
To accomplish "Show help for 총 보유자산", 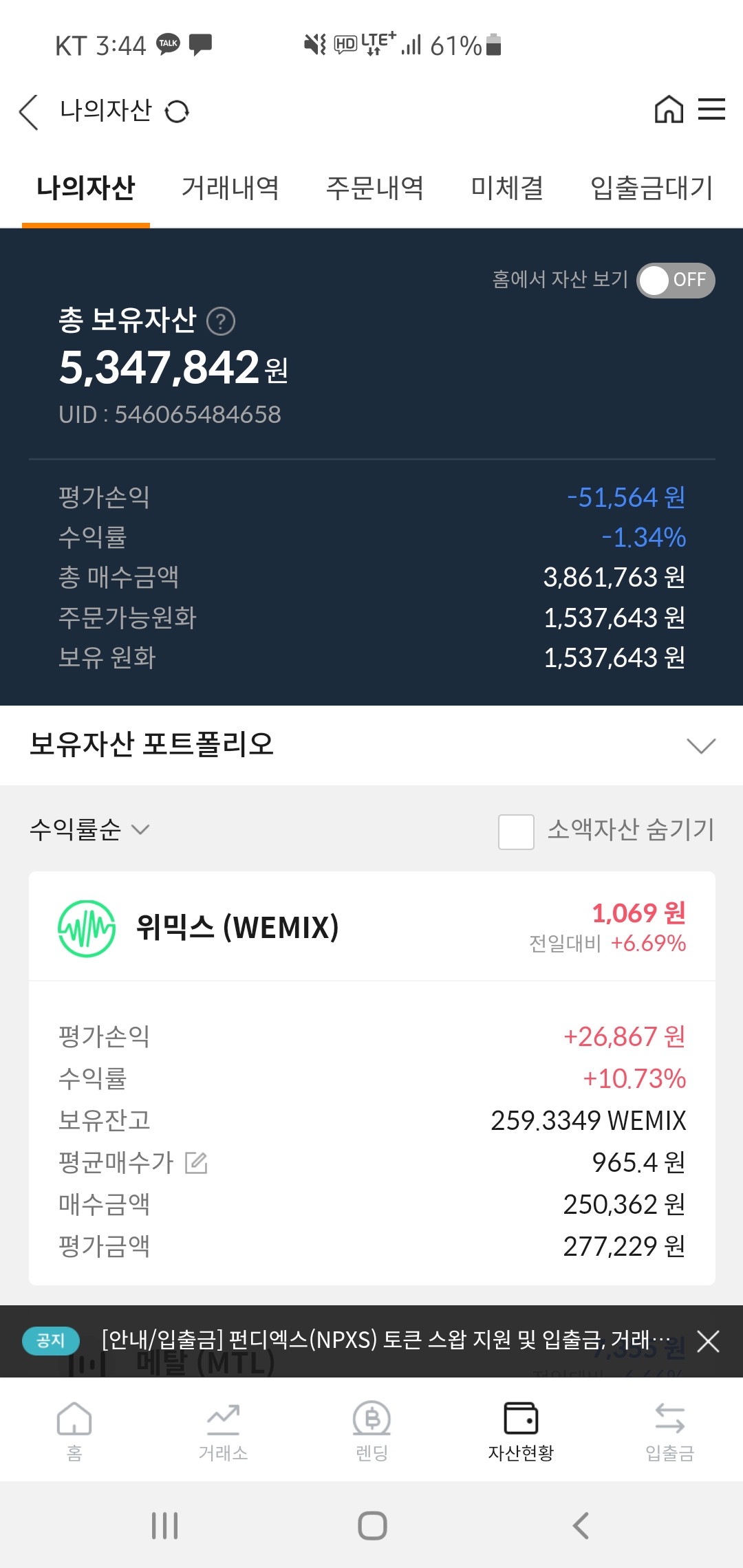I will (221, 321).
